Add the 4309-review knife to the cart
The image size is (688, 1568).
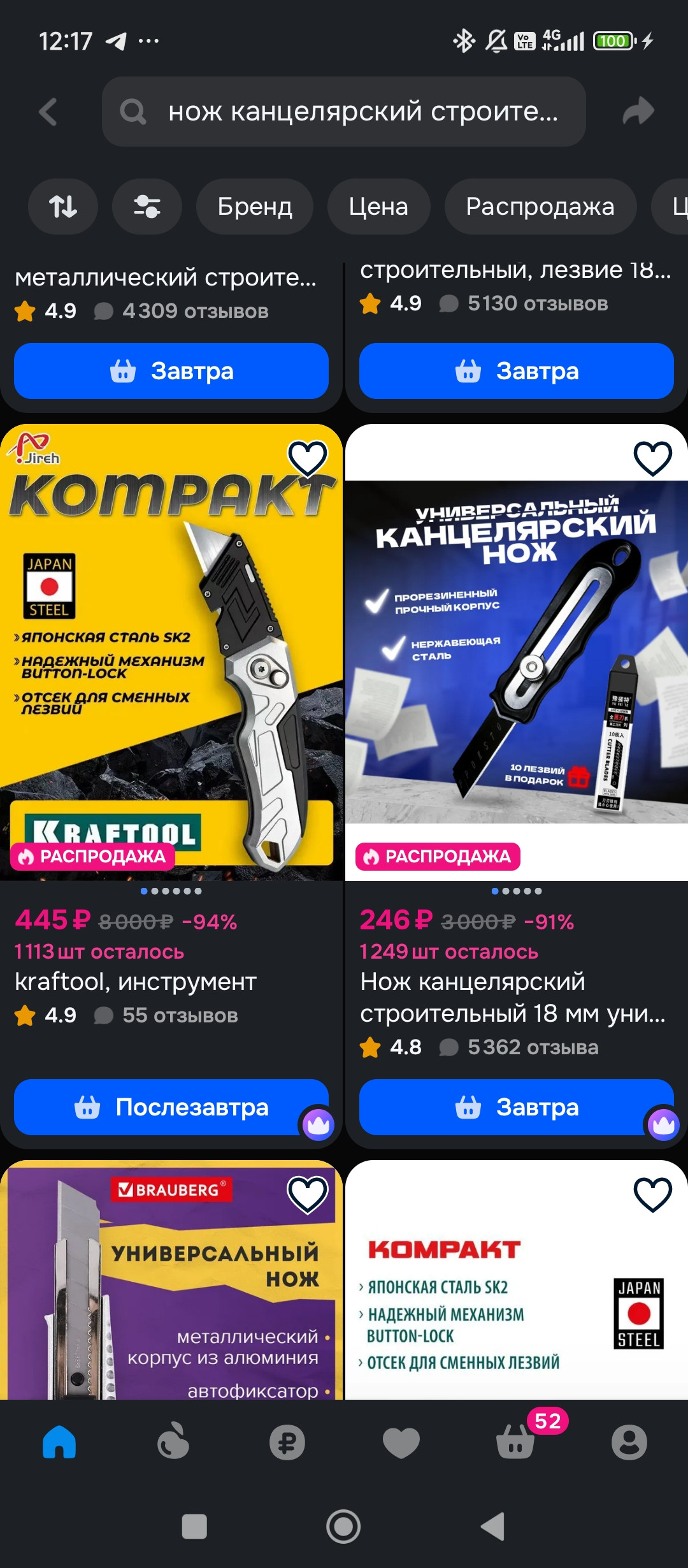click(x=171, y=371)
